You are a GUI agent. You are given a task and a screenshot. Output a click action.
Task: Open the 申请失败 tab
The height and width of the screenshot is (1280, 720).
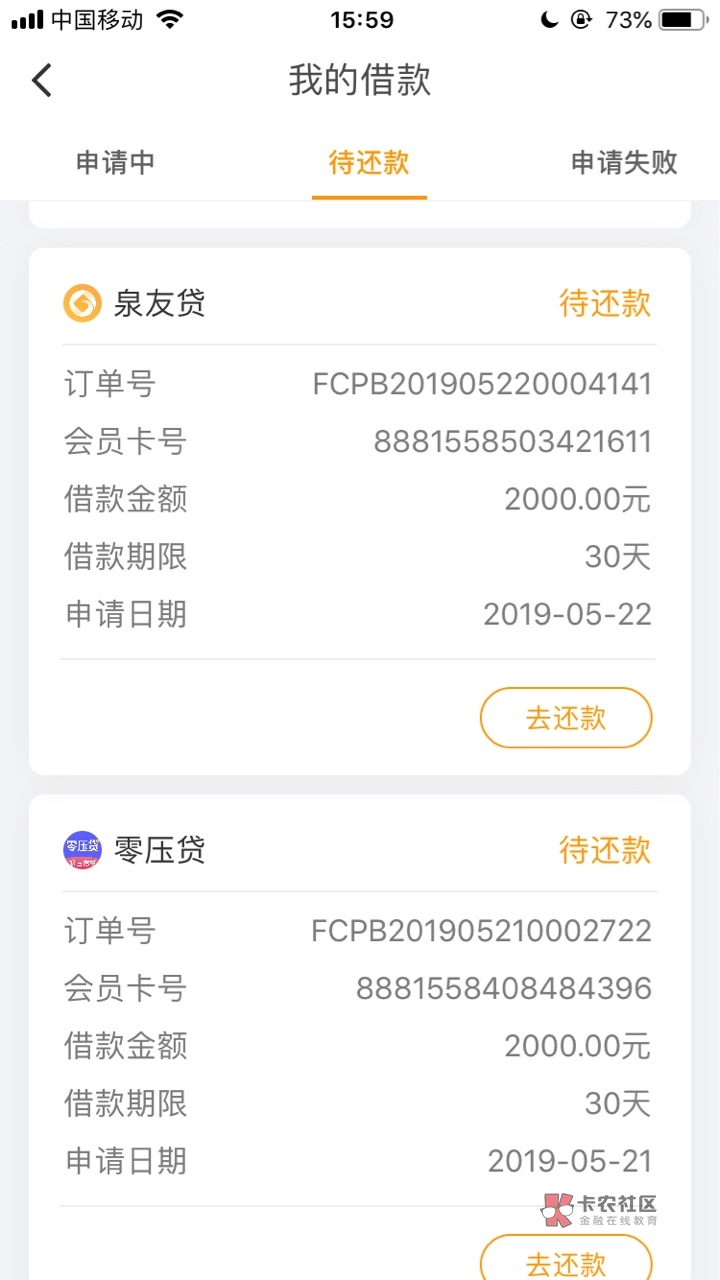(x=624, y=163)
